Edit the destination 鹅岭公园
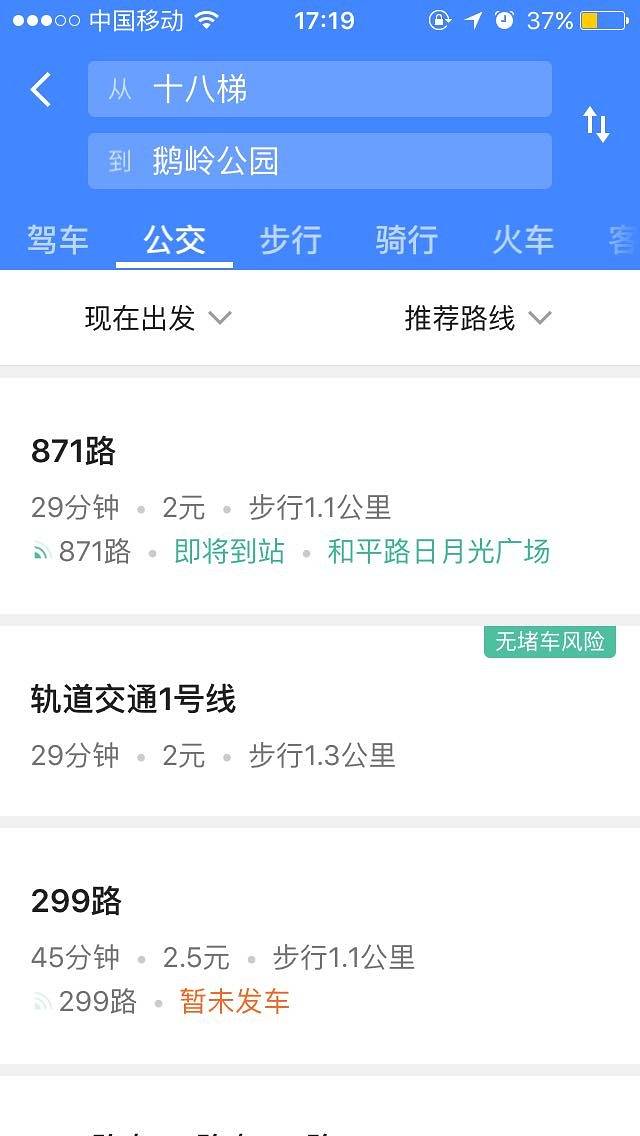Image resolution: width=640 pixels, height=1136 pixels. [x=319, y=161]
